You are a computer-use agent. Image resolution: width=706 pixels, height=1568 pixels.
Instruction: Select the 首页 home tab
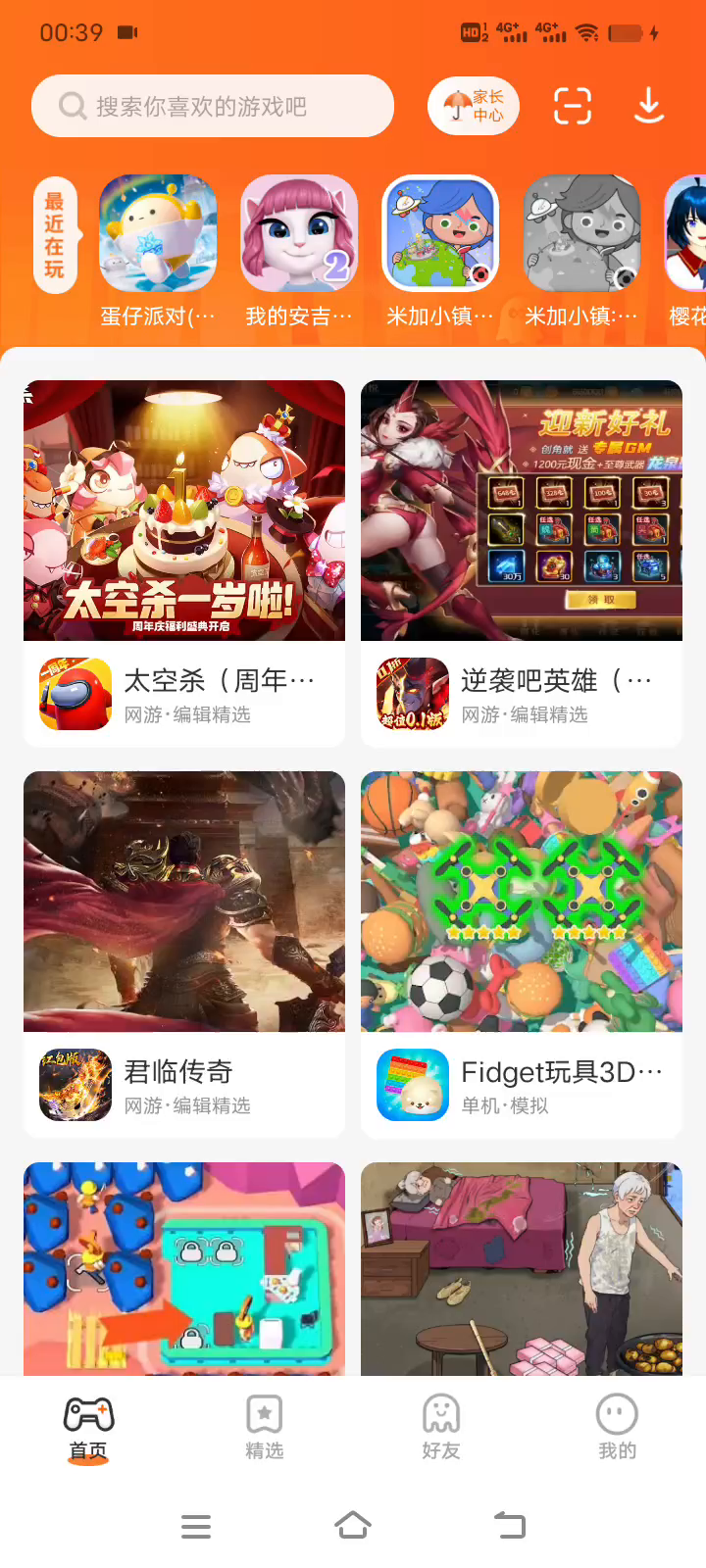(88, 1427)
